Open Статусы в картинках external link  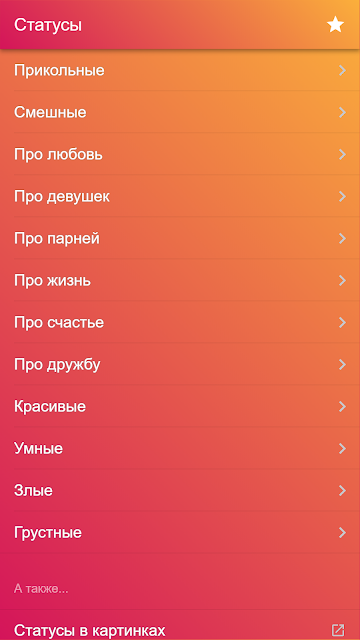[x=180, y=630]
